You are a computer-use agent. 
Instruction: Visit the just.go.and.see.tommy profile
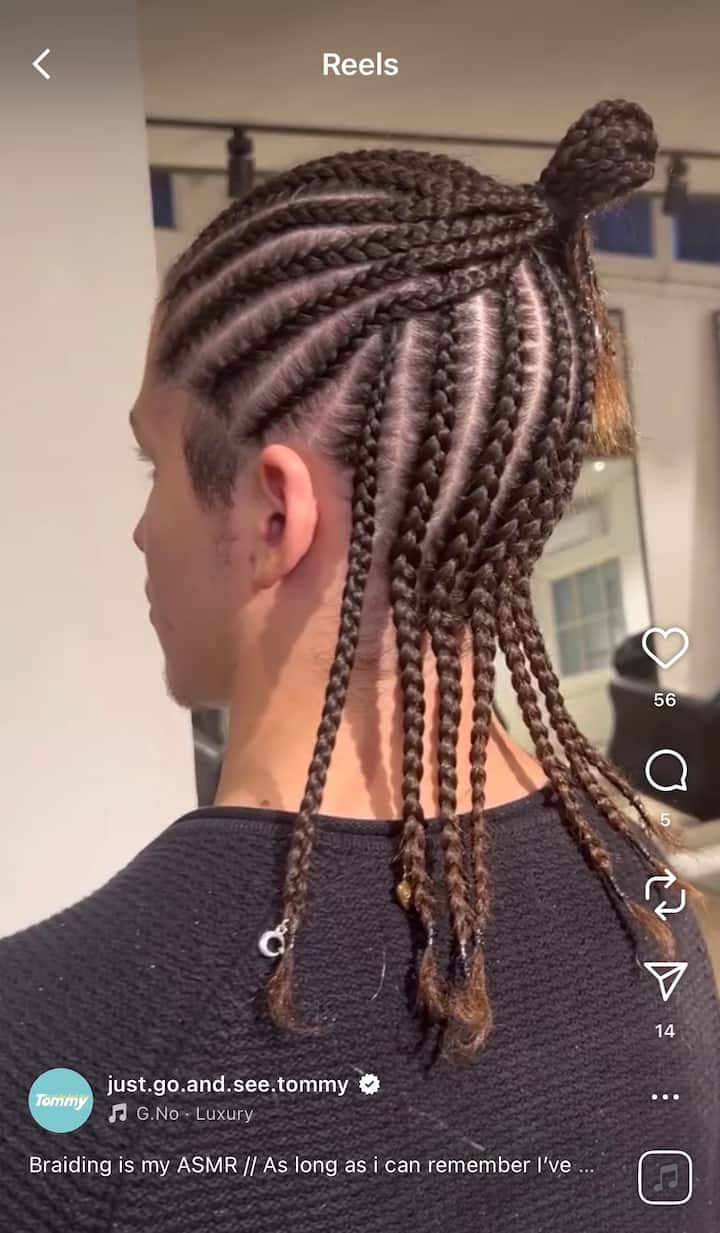228,1084
